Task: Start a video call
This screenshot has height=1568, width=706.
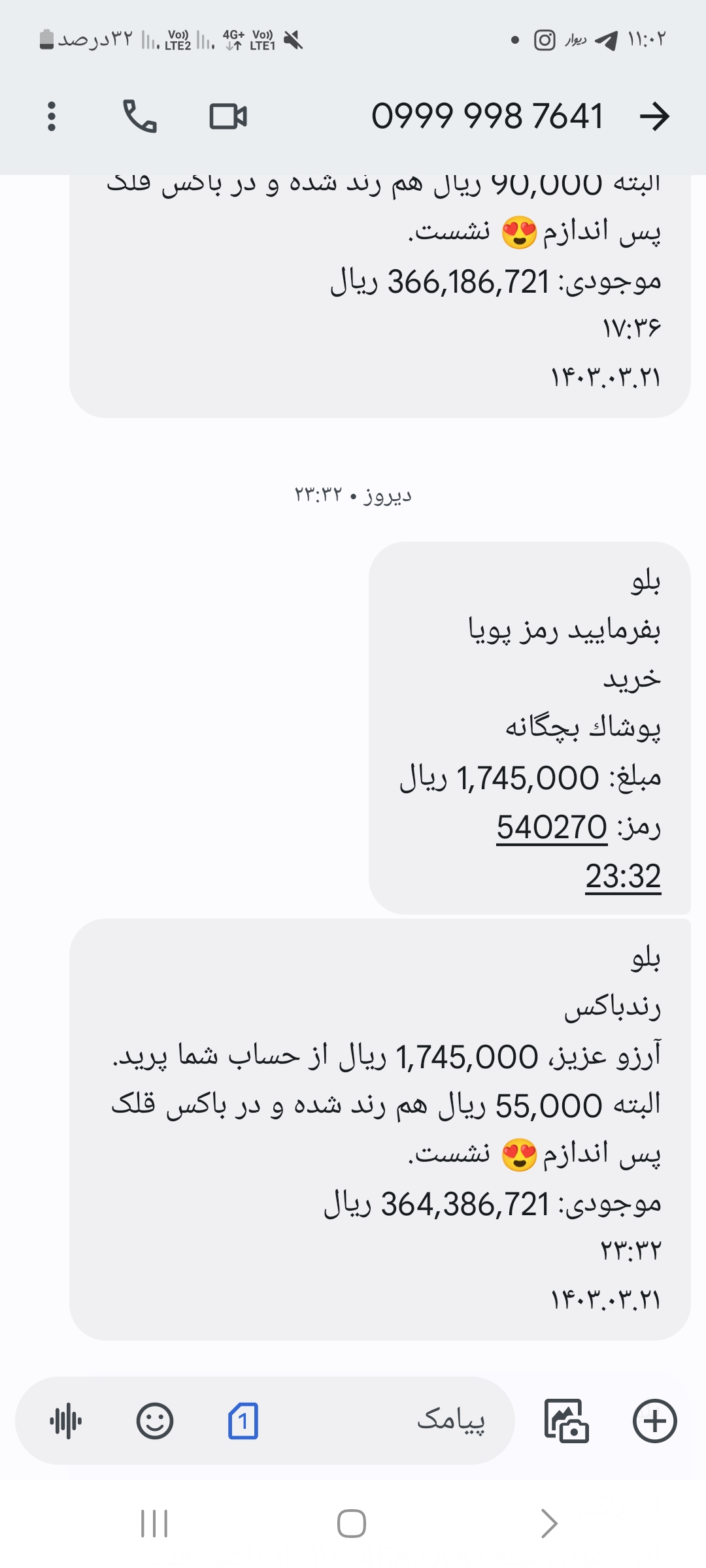Action: point(228,117)
